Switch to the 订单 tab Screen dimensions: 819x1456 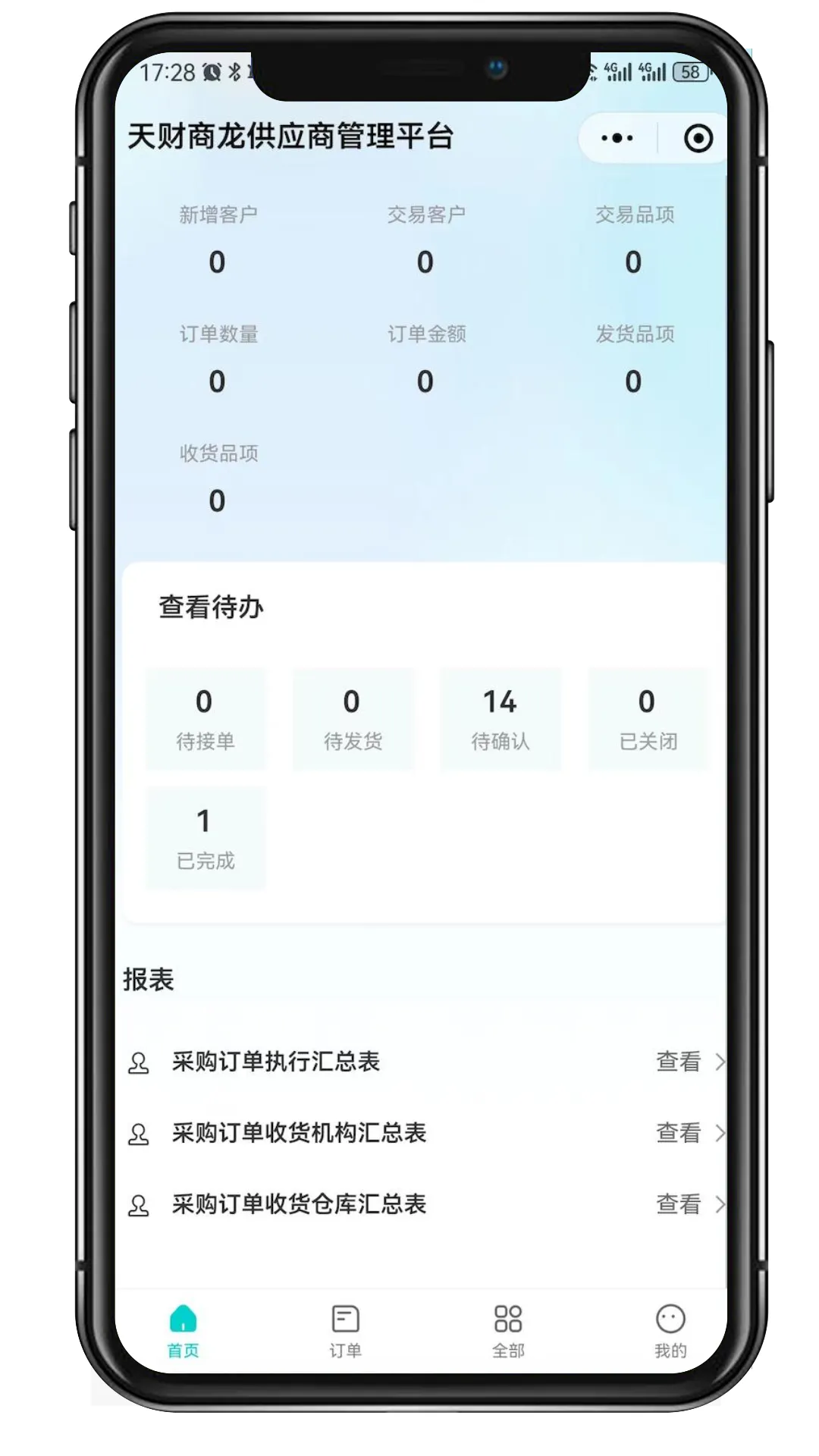346,1330
